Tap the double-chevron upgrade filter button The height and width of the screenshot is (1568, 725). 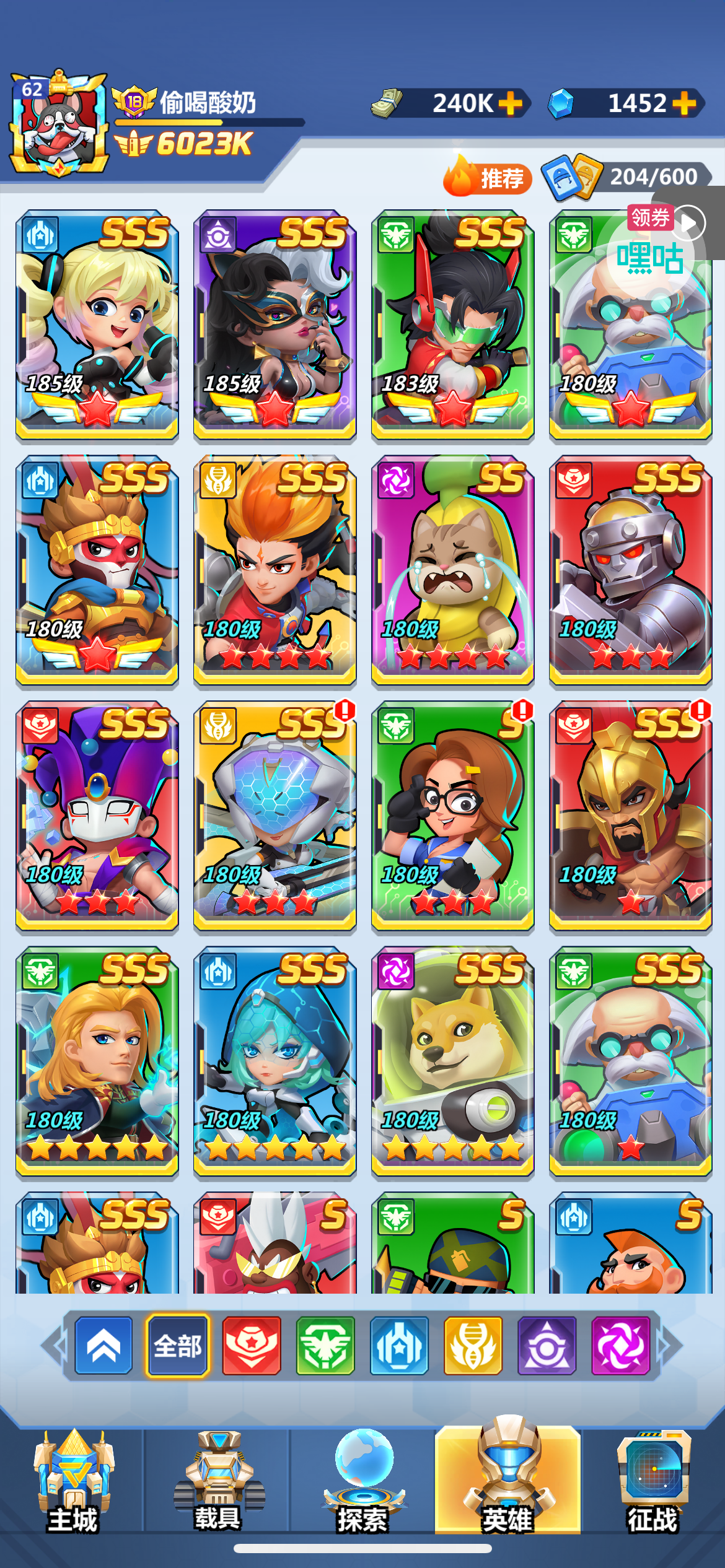103,1346
